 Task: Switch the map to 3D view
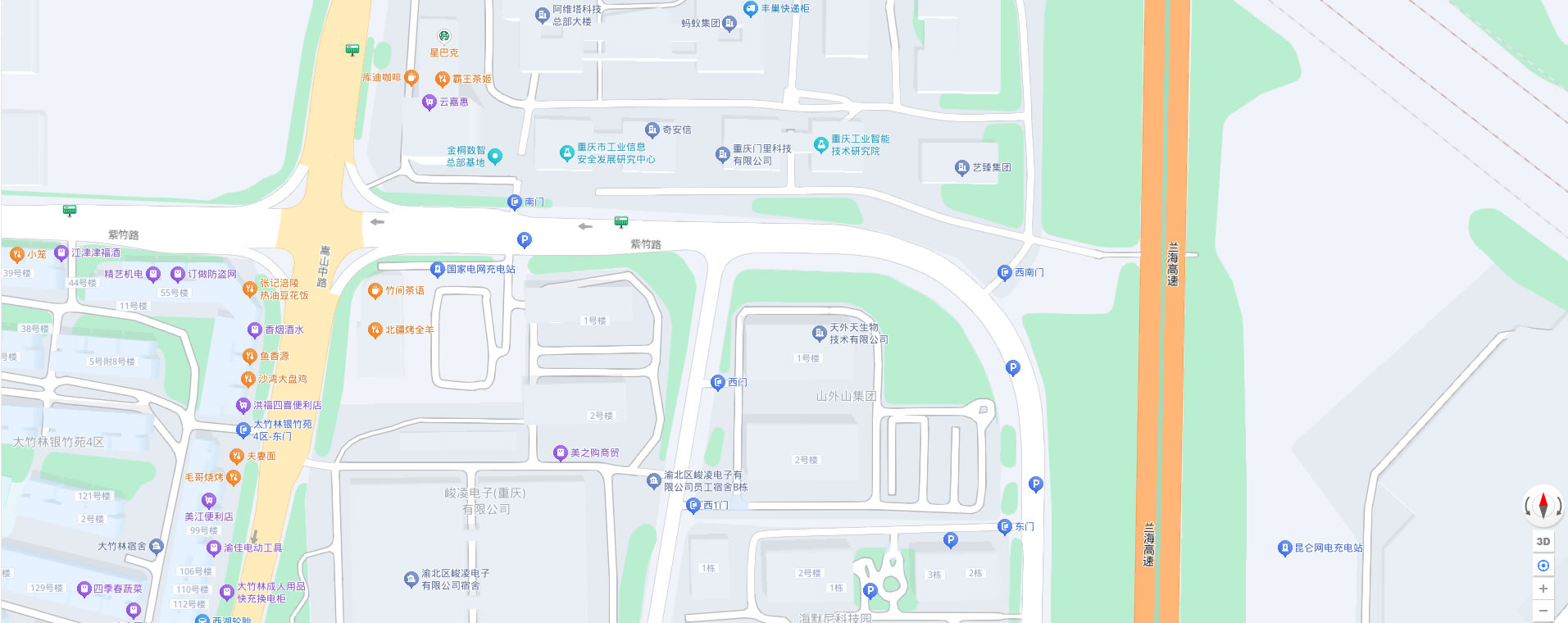pyautogui.click(x=1543, y=541)
